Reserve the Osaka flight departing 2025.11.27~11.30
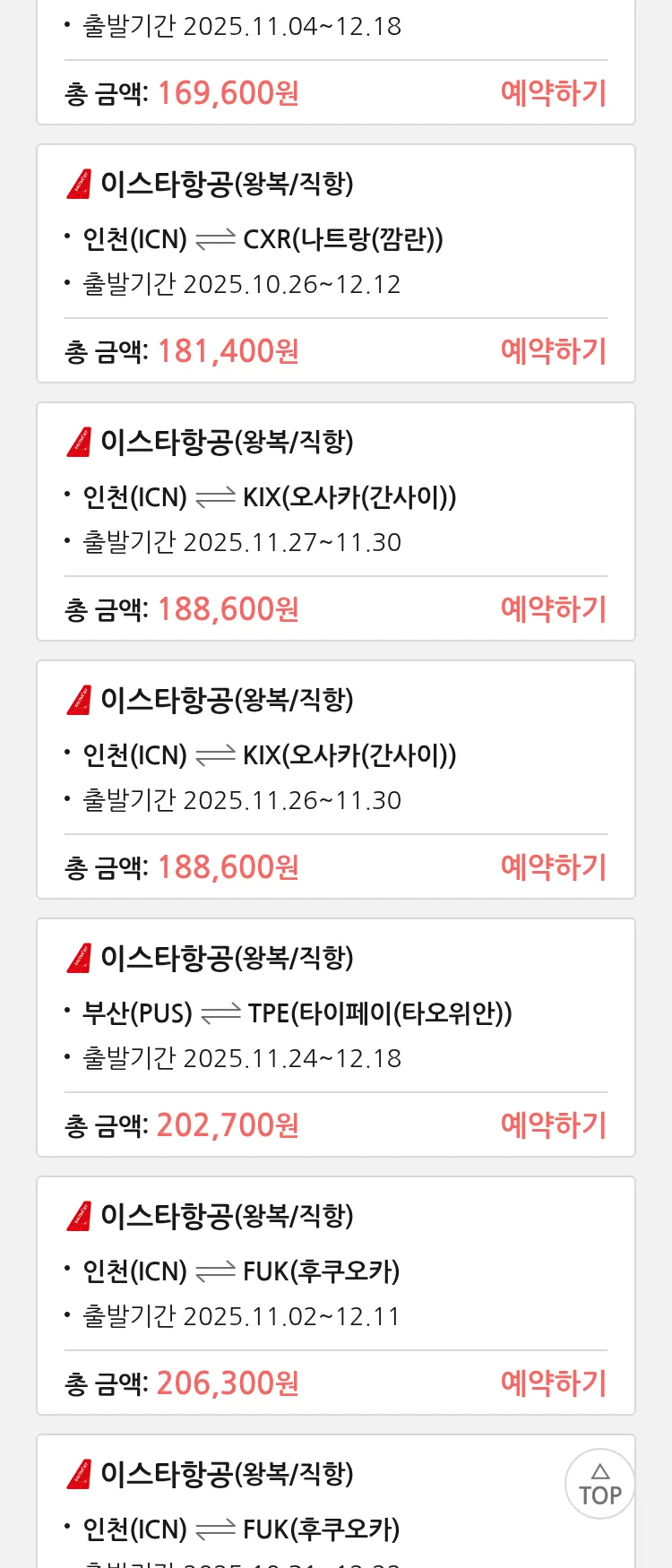This screenshot has width=672, height=1568. coord(553,609)
